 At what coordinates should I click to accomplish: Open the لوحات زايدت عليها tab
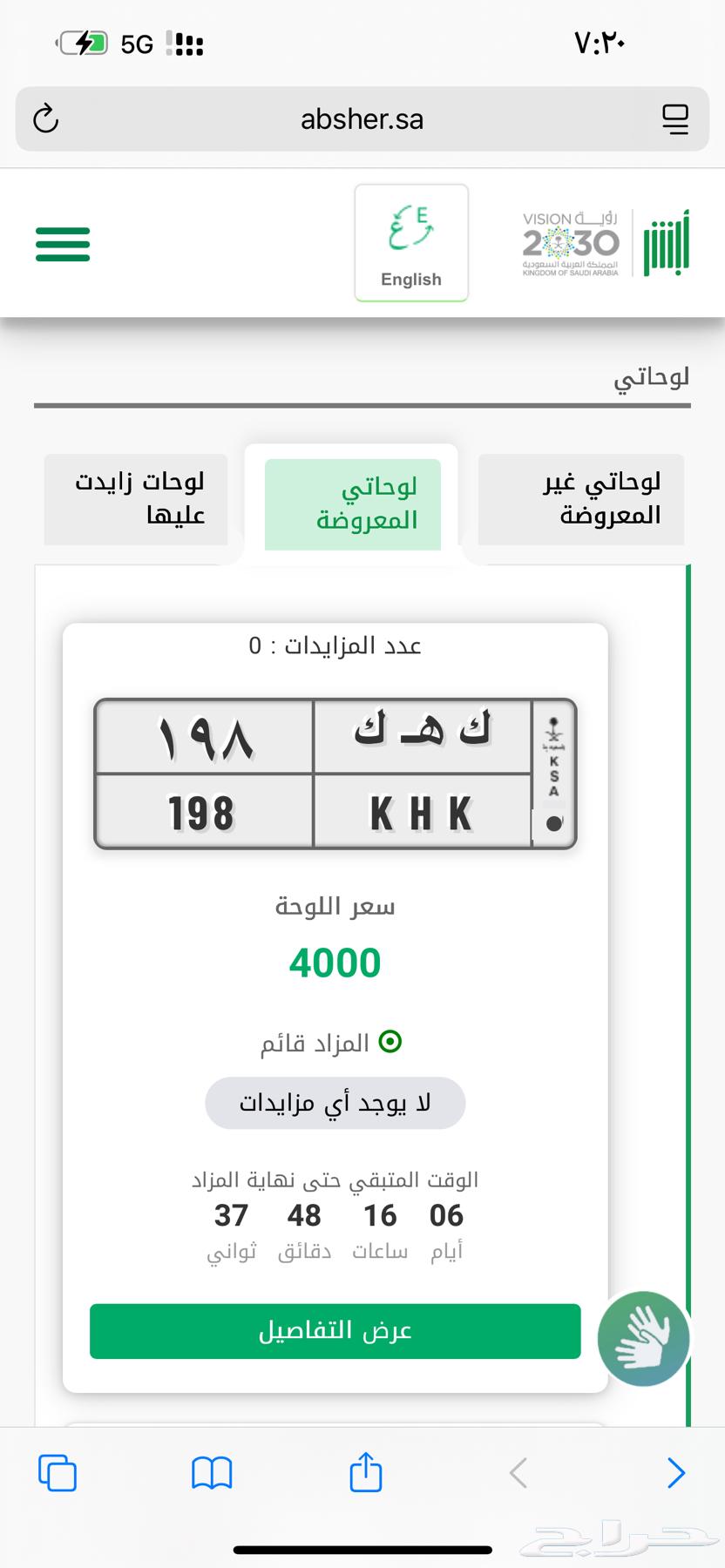pyautogui.click(x=135, y=499)
